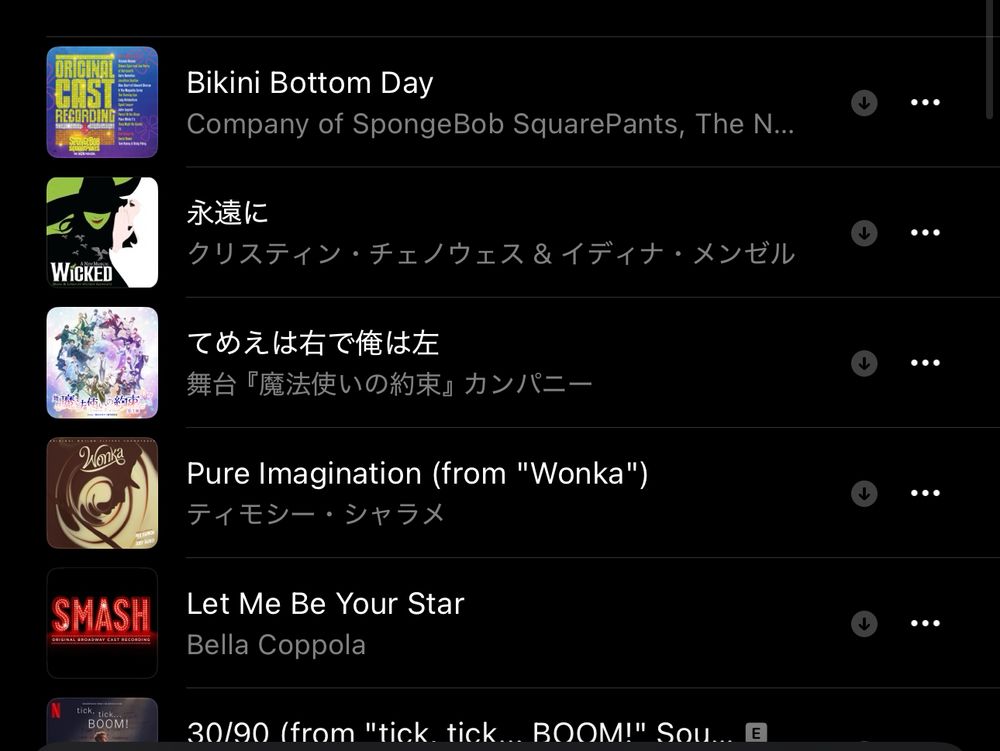Open more options for てめえは右で俺は左

(x=925, y=363)
